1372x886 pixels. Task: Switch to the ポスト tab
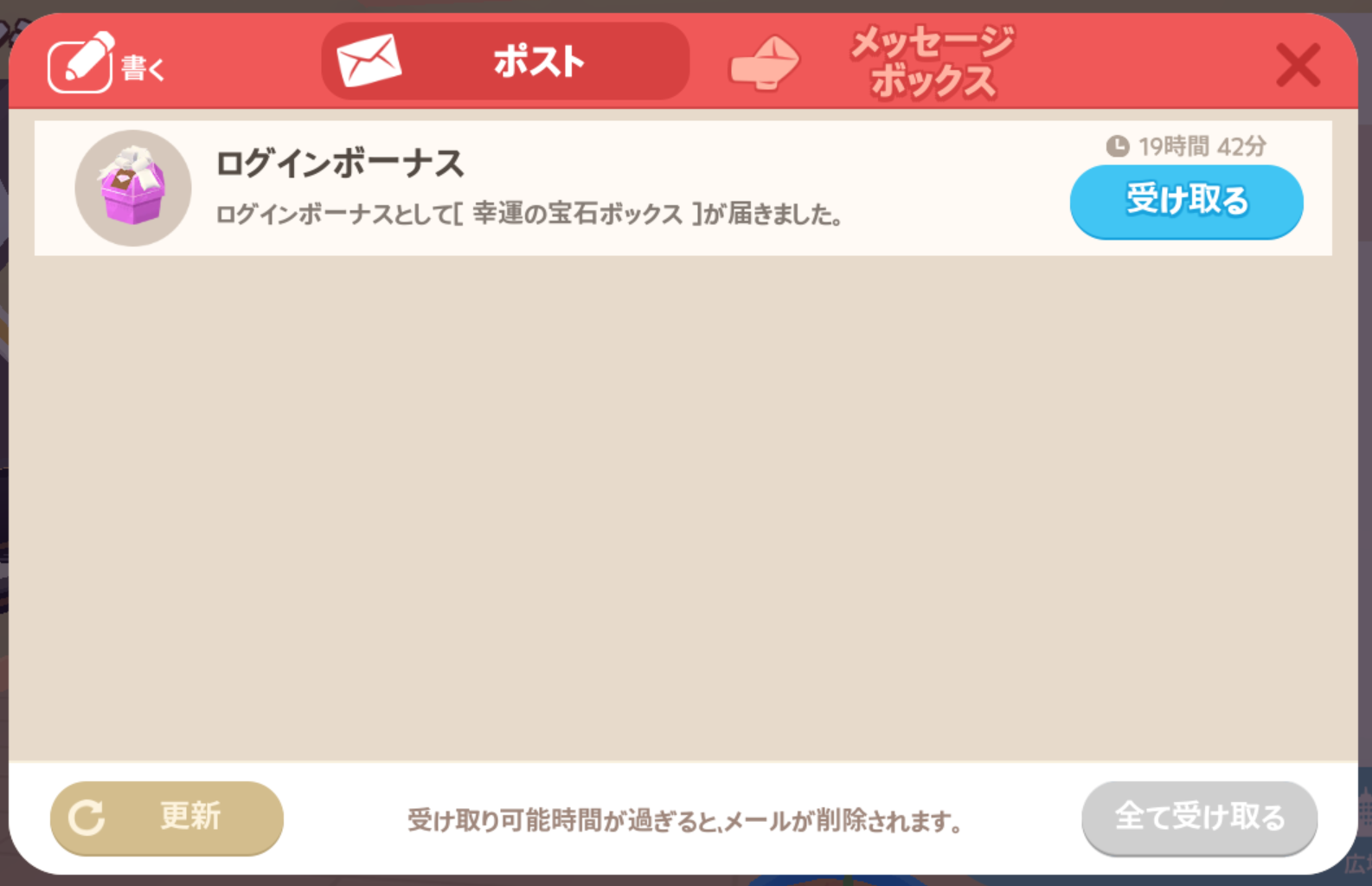[x=505, y=61]
